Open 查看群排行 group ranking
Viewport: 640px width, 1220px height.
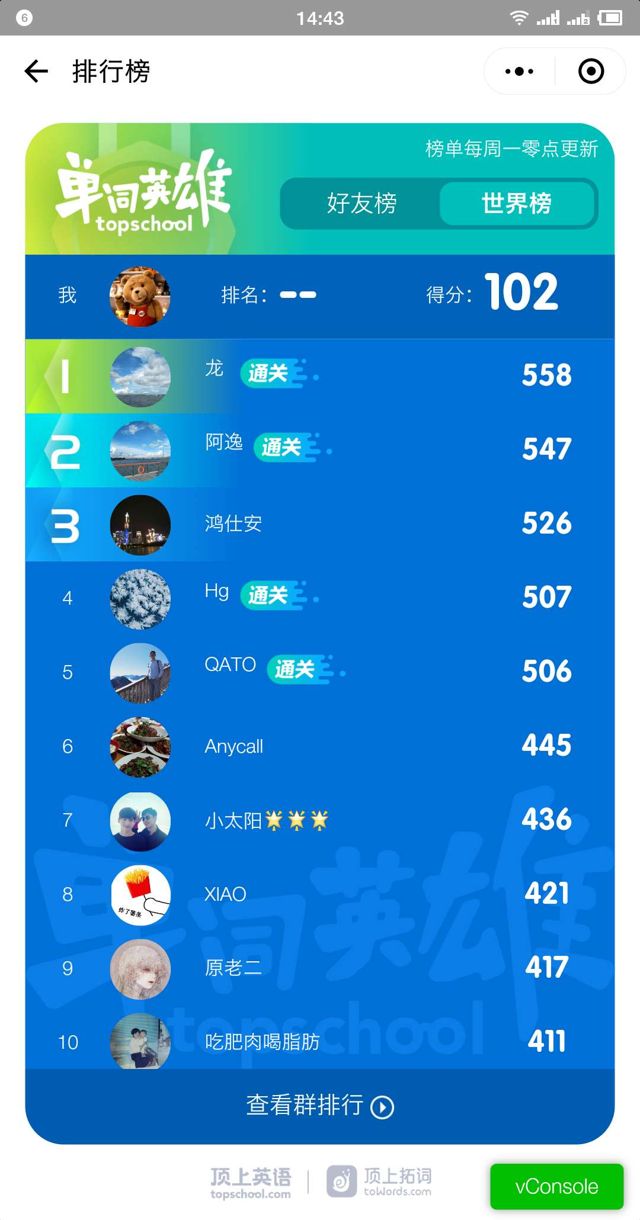320,1105
